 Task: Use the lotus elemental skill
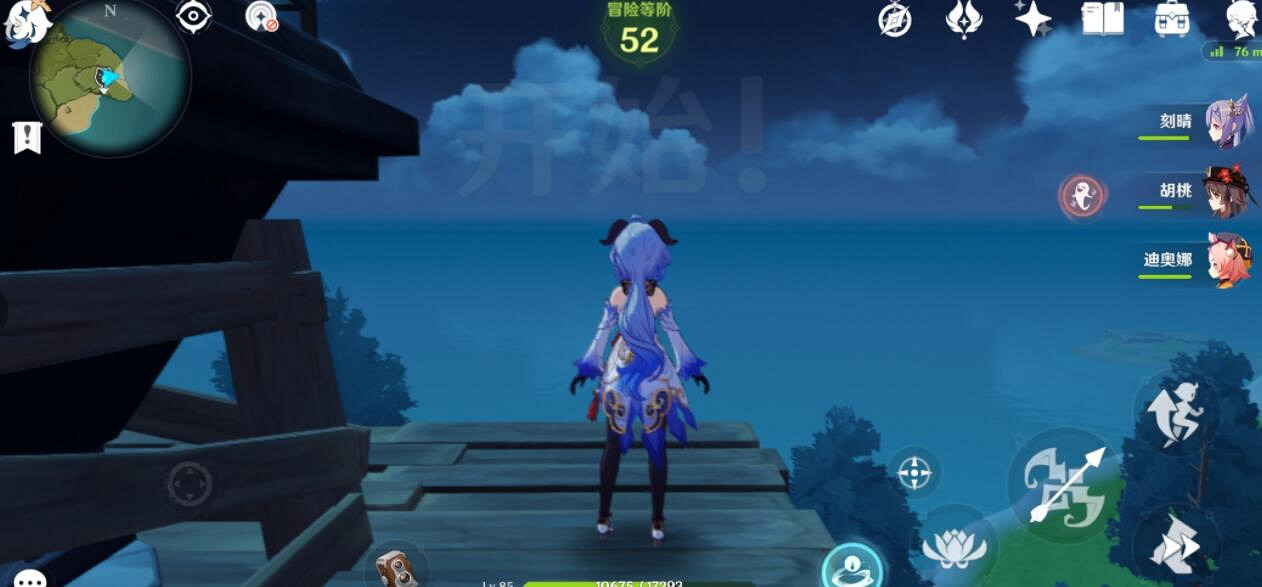(x=953, y=547)
